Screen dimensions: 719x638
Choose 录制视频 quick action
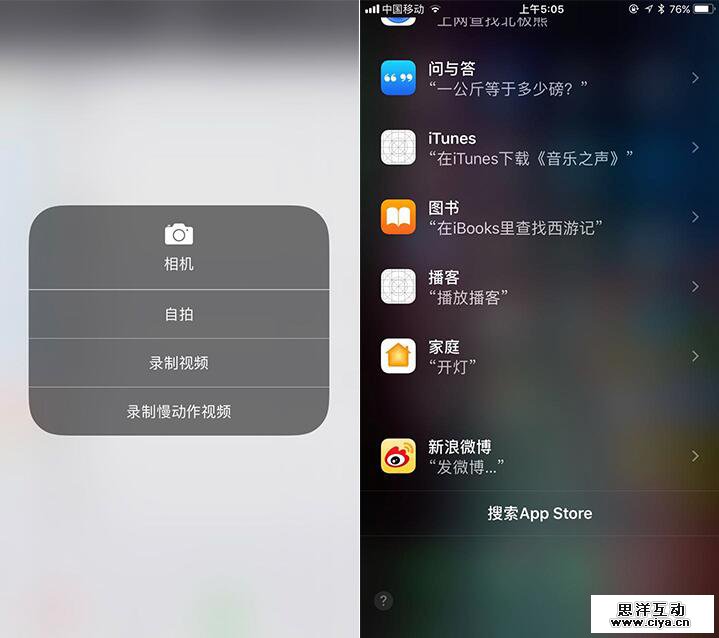point(179,363)
